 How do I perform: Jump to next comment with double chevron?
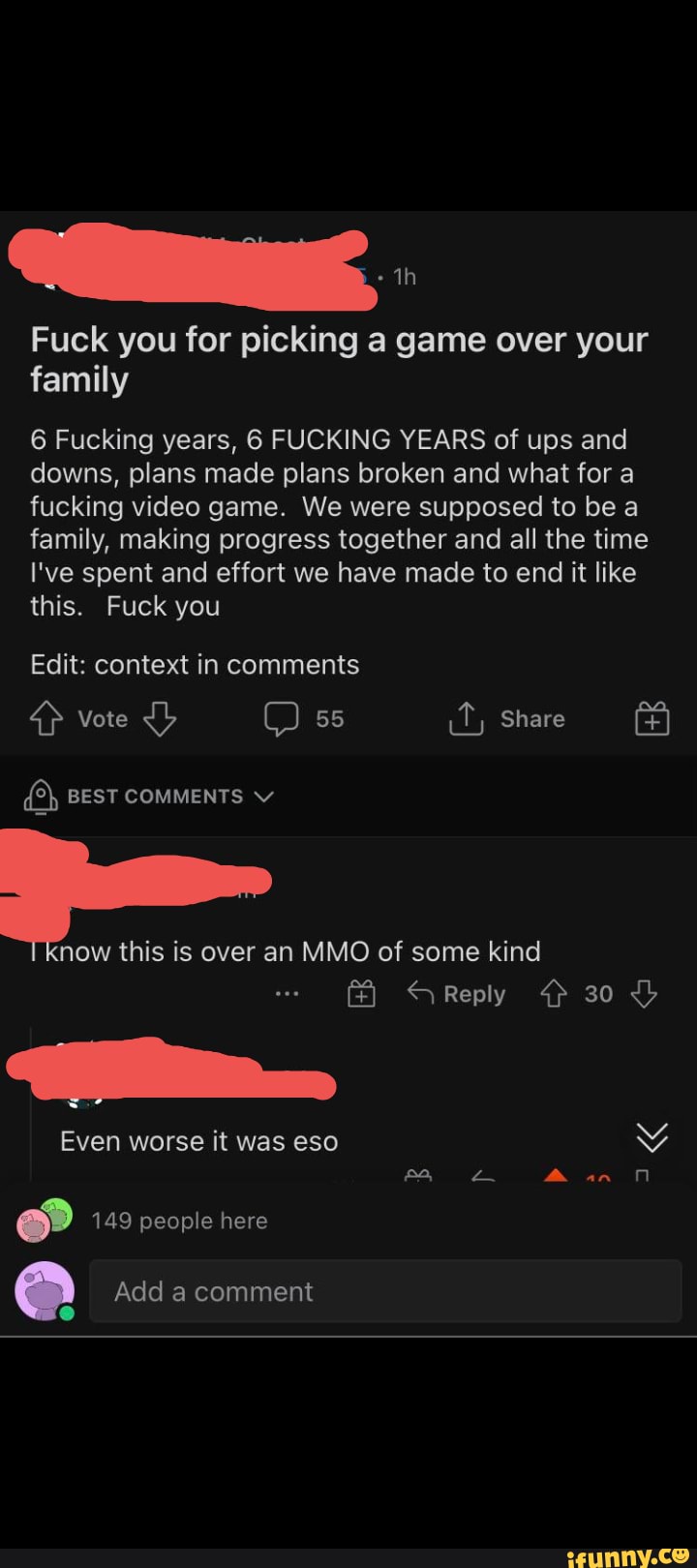652,1137
